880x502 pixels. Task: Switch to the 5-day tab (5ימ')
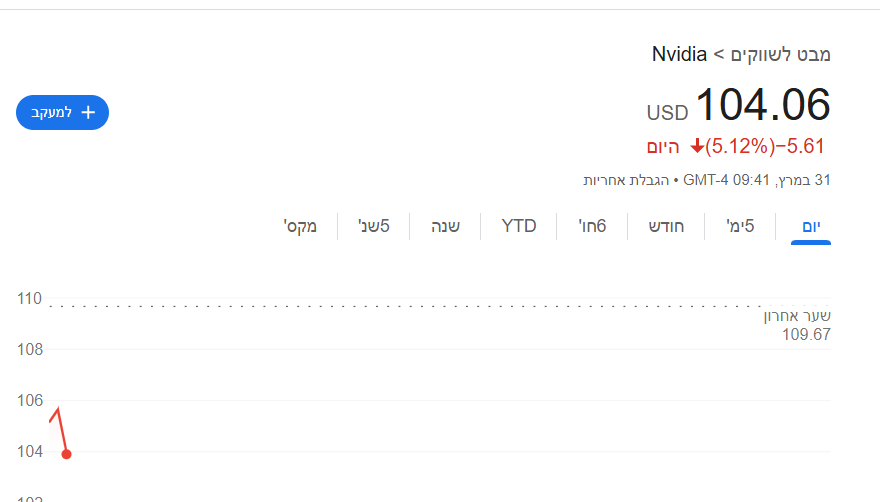[x=740, y=226]
